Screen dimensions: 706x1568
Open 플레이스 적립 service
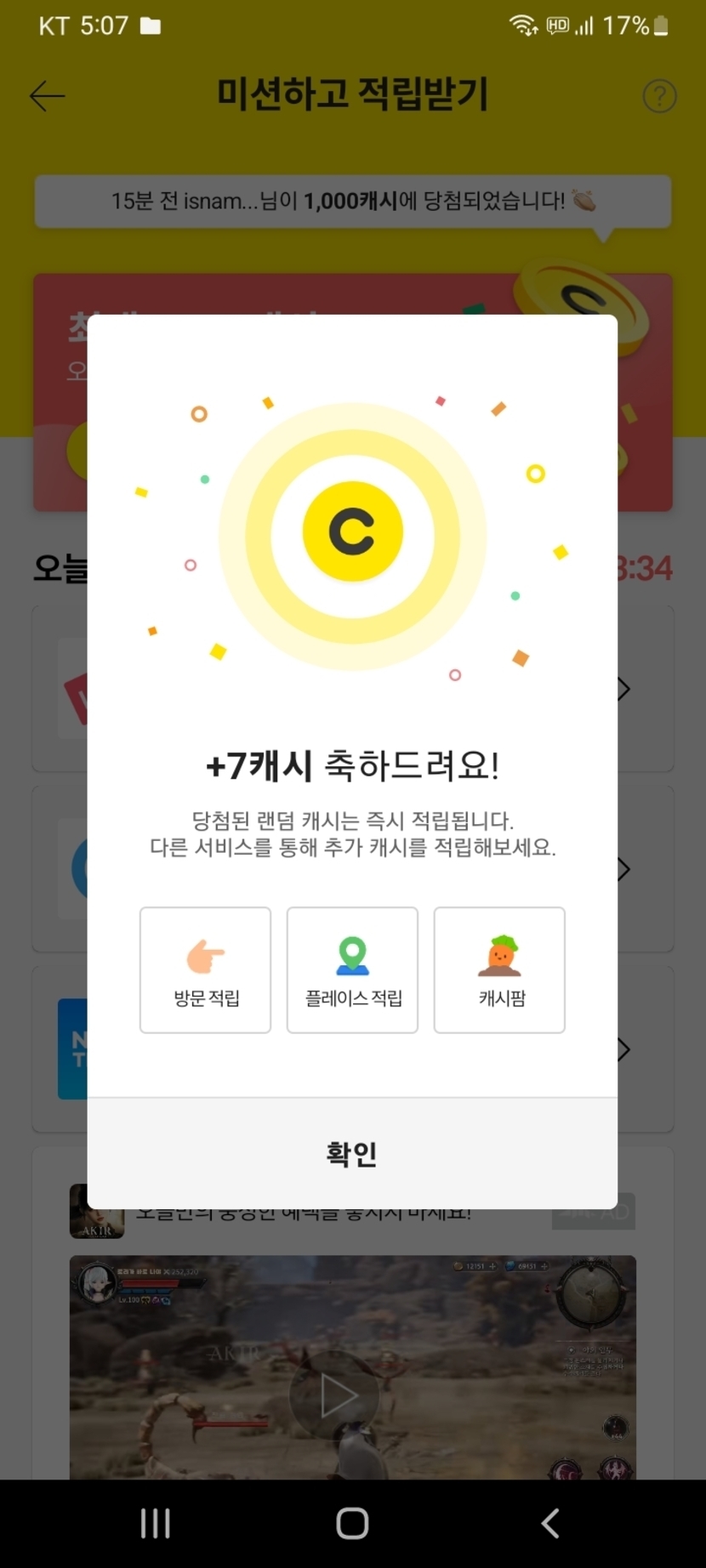click(352, 970)
